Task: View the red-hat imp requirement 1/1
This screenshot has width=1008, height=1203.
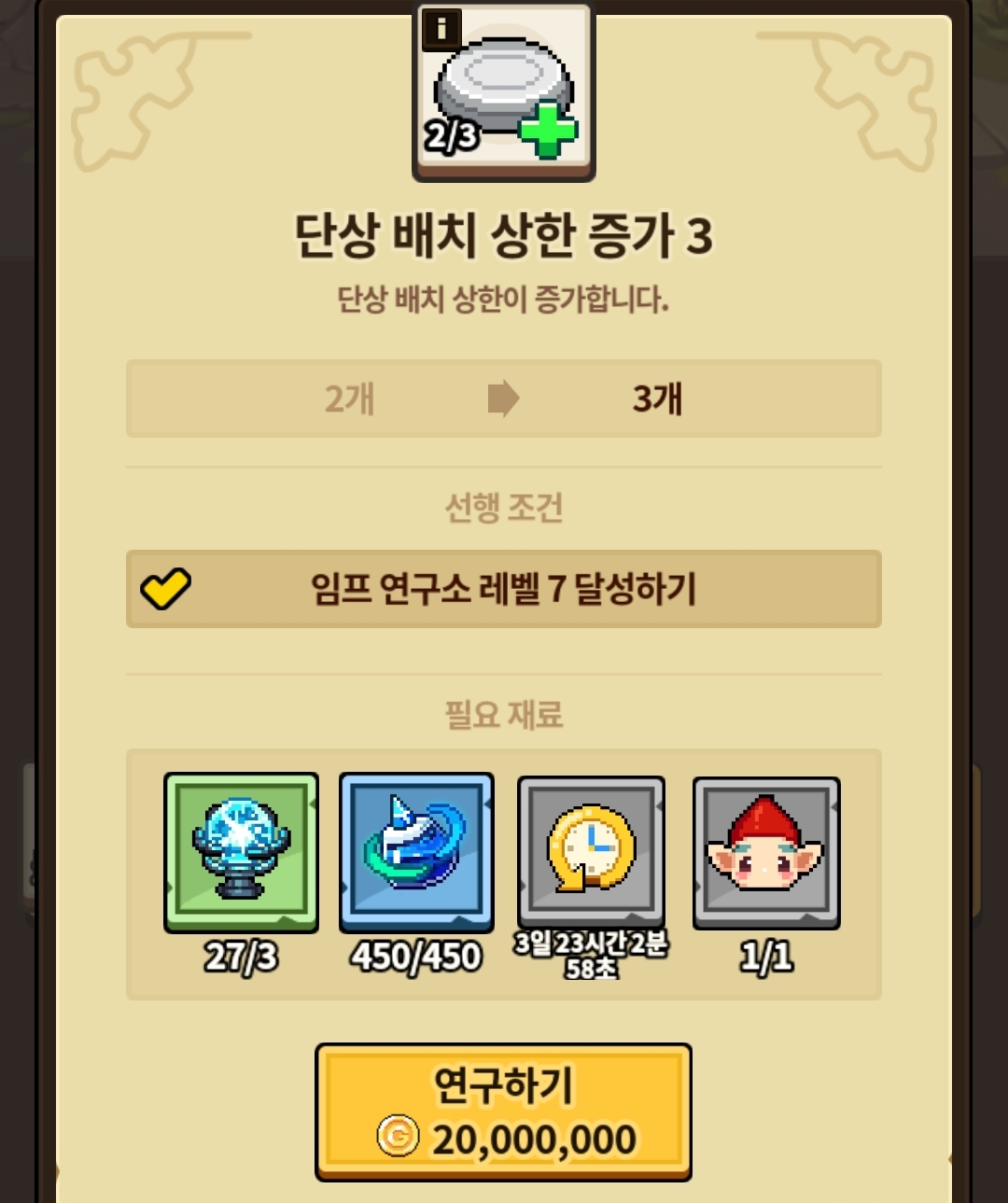Action: pyautogui.click(x=766, y=851)
